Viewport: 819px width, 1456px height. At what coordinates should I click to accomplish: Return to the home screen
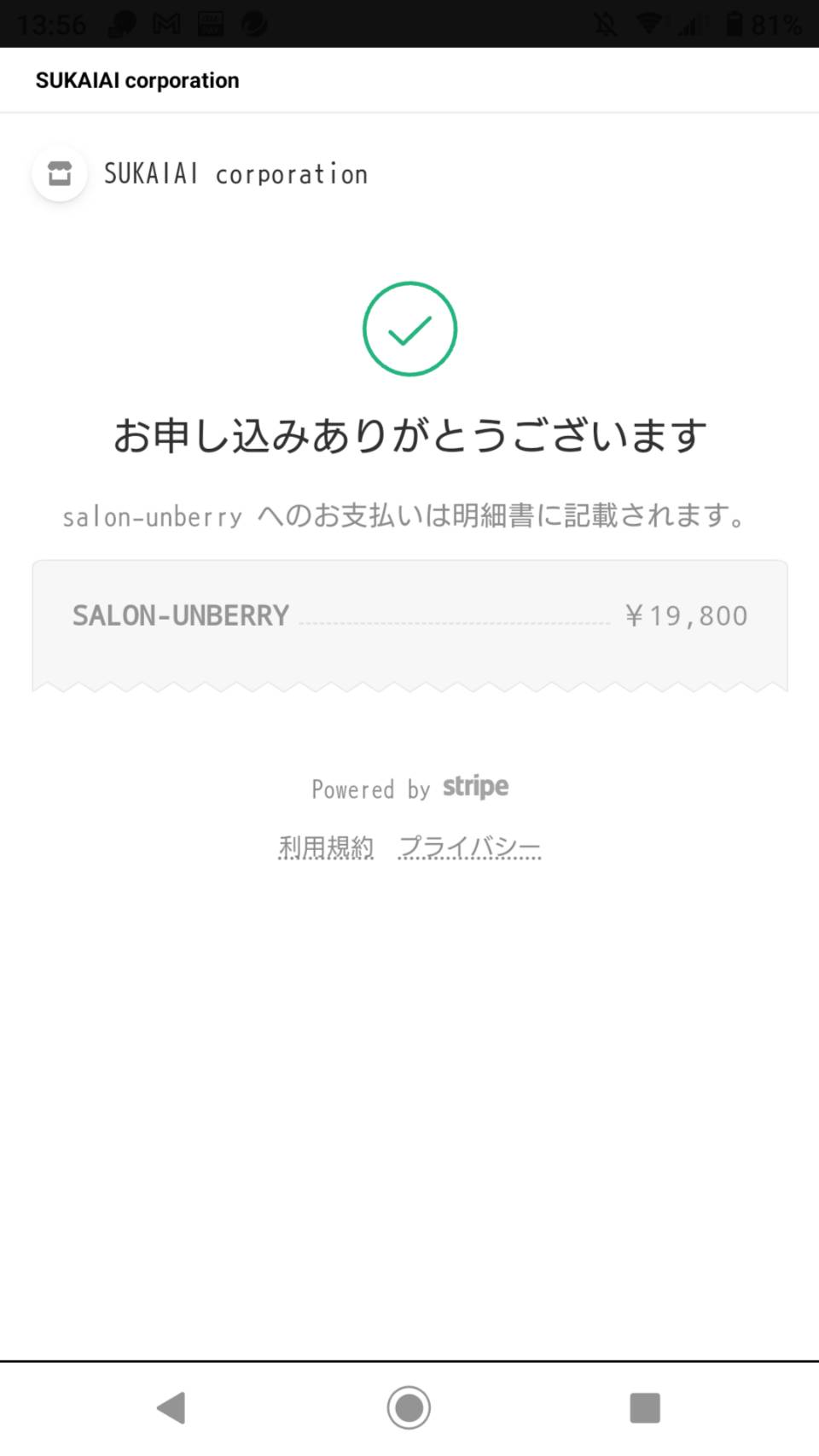point(409,1407)
